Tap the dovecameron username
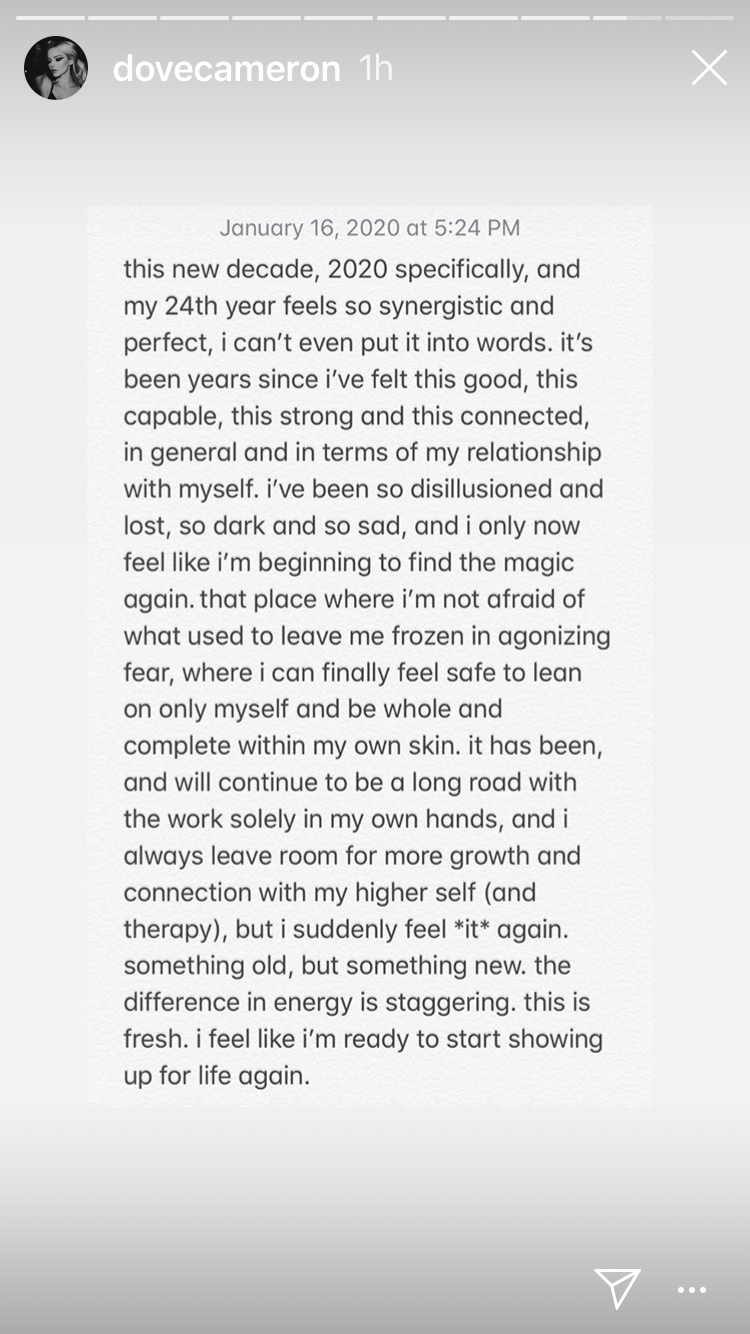The height and width of the screenshot is (1334, 750). click(227, 68)
